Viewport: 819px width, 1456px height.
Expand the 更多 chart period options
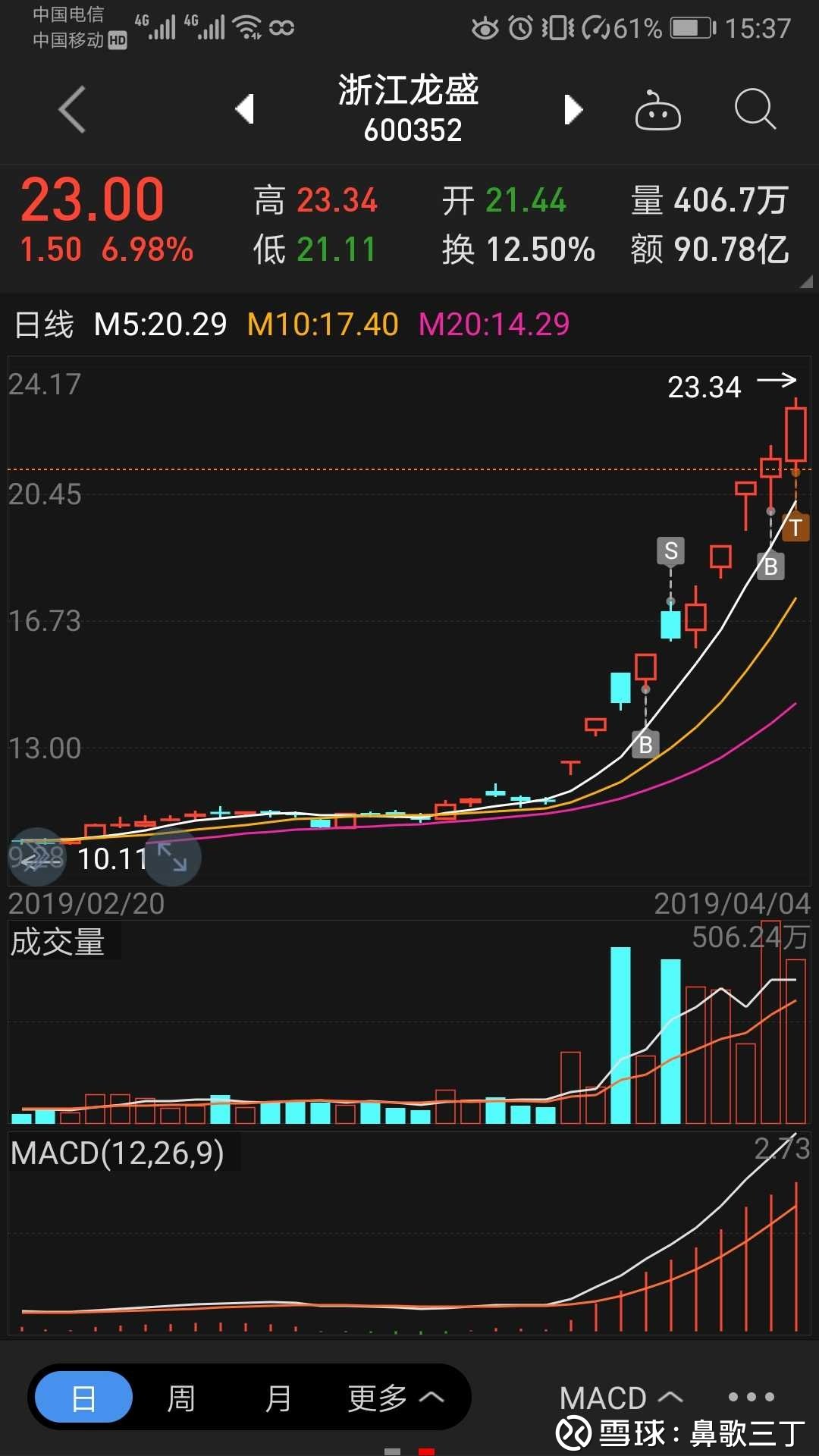394,1398
